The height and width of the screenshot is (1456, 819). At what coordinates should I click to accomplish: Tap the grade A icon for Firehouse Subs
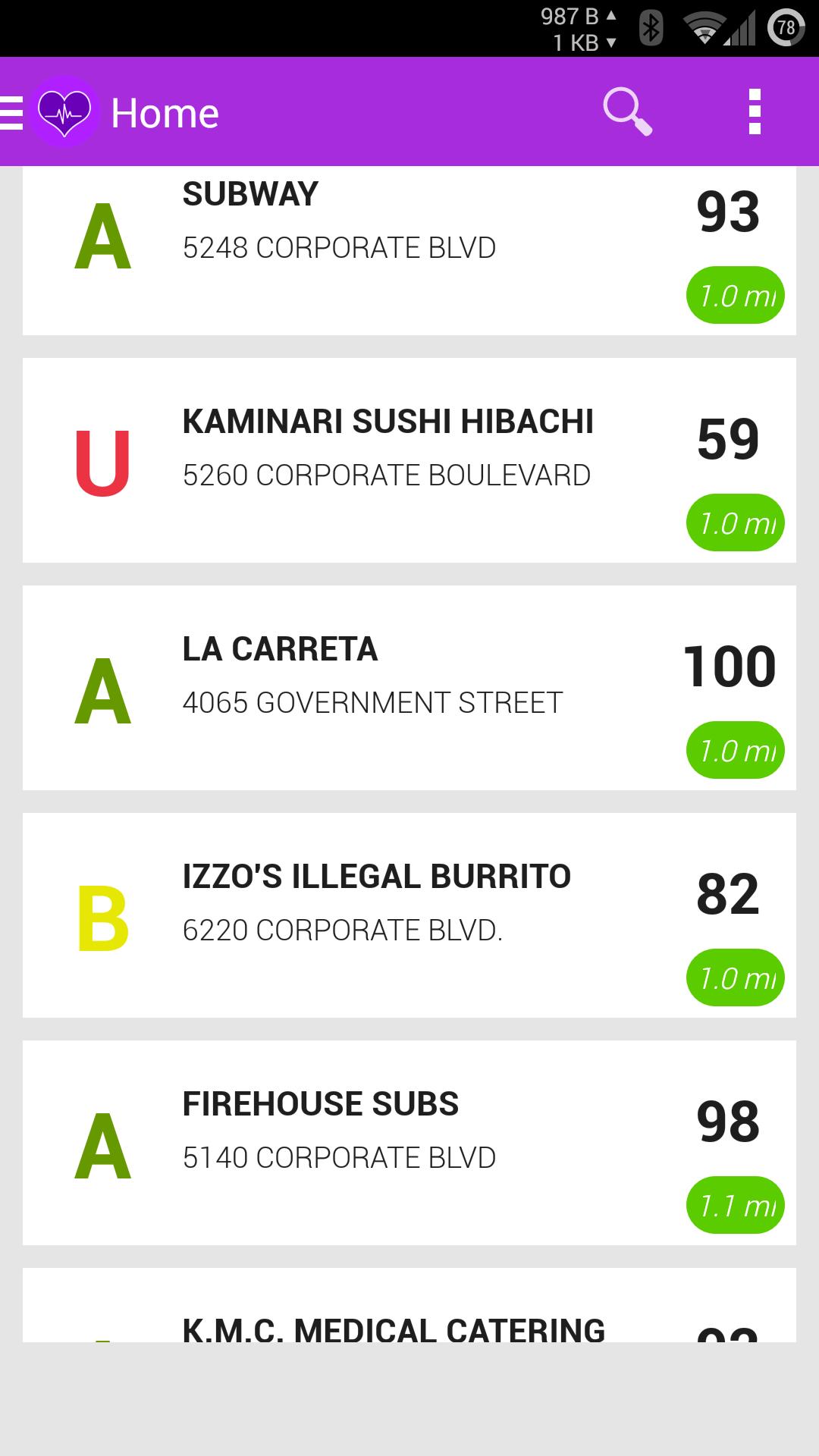pyautogui.click(x=101, y=1145)
